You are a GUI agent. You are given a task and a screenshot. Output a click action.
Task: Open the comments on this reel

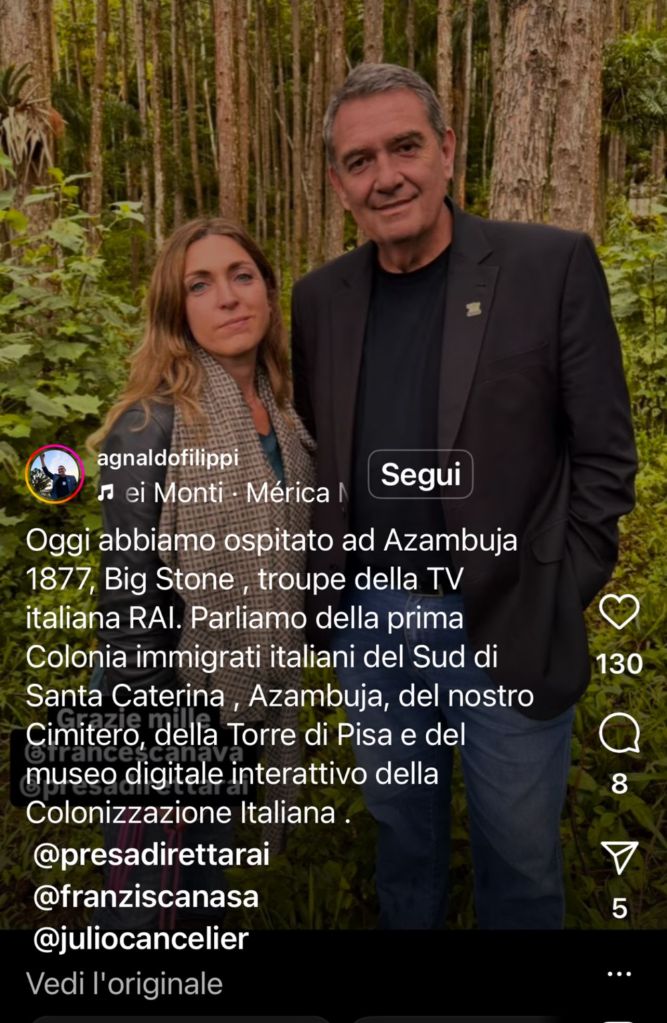[619, 735]
